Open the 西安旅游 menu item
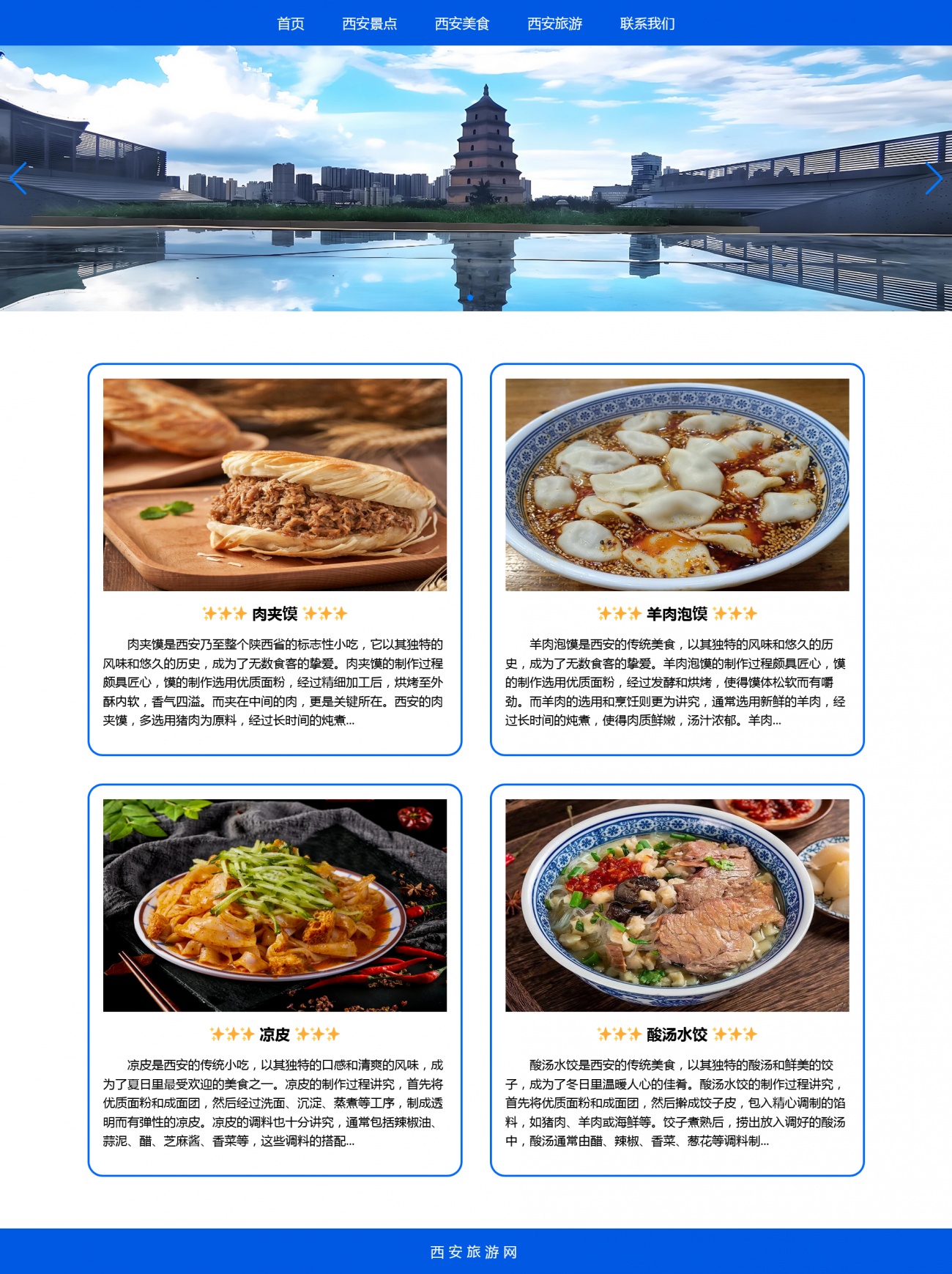The image size is (952, 1274). pyautogui.click(x=554, y=23)
